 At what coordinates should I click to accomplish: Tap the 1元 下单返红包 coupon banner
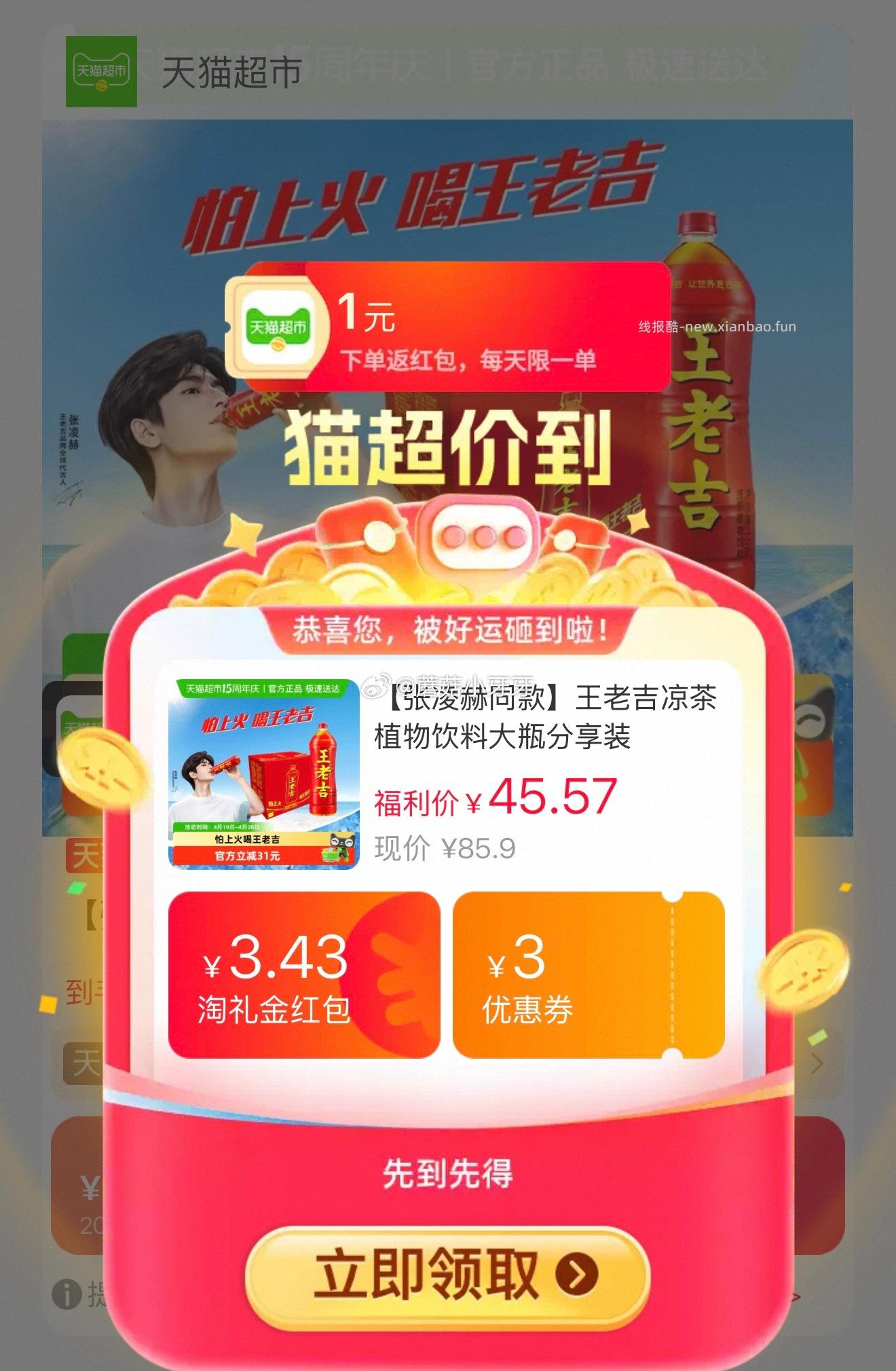tap(448, 327)
